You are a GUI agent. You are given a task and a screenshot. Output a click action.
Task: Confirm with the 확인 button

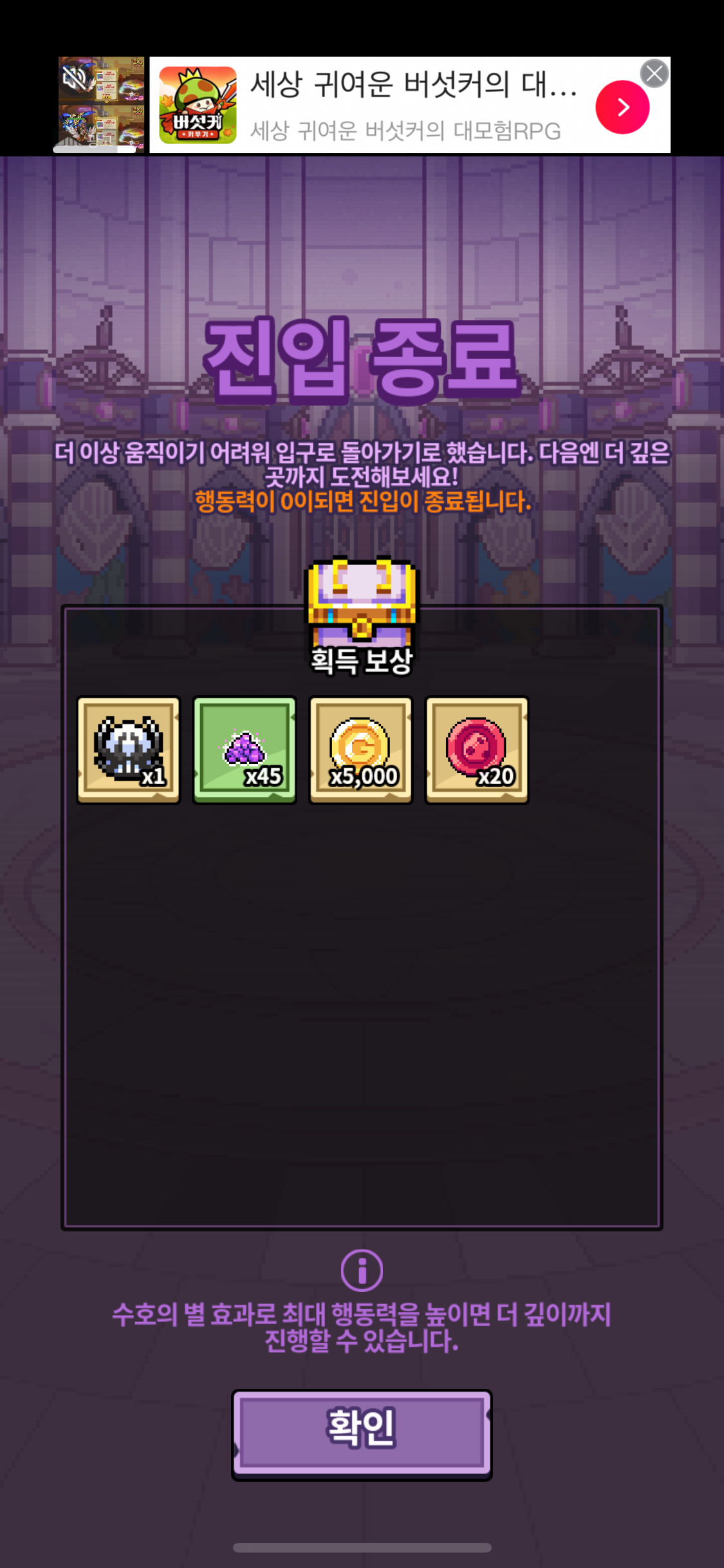pos(362,1433)
